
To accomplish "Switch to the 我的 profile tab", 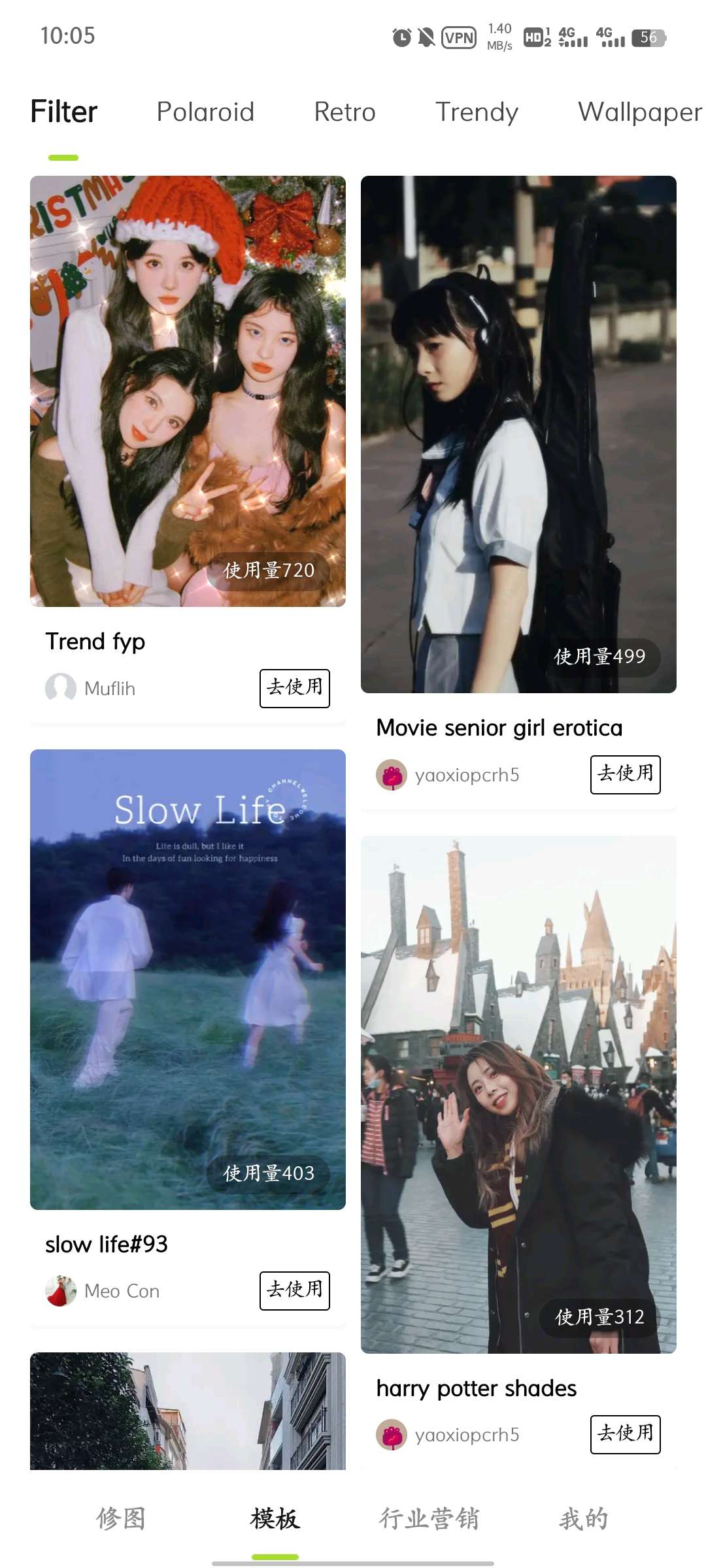I will tap(584, 1518).
